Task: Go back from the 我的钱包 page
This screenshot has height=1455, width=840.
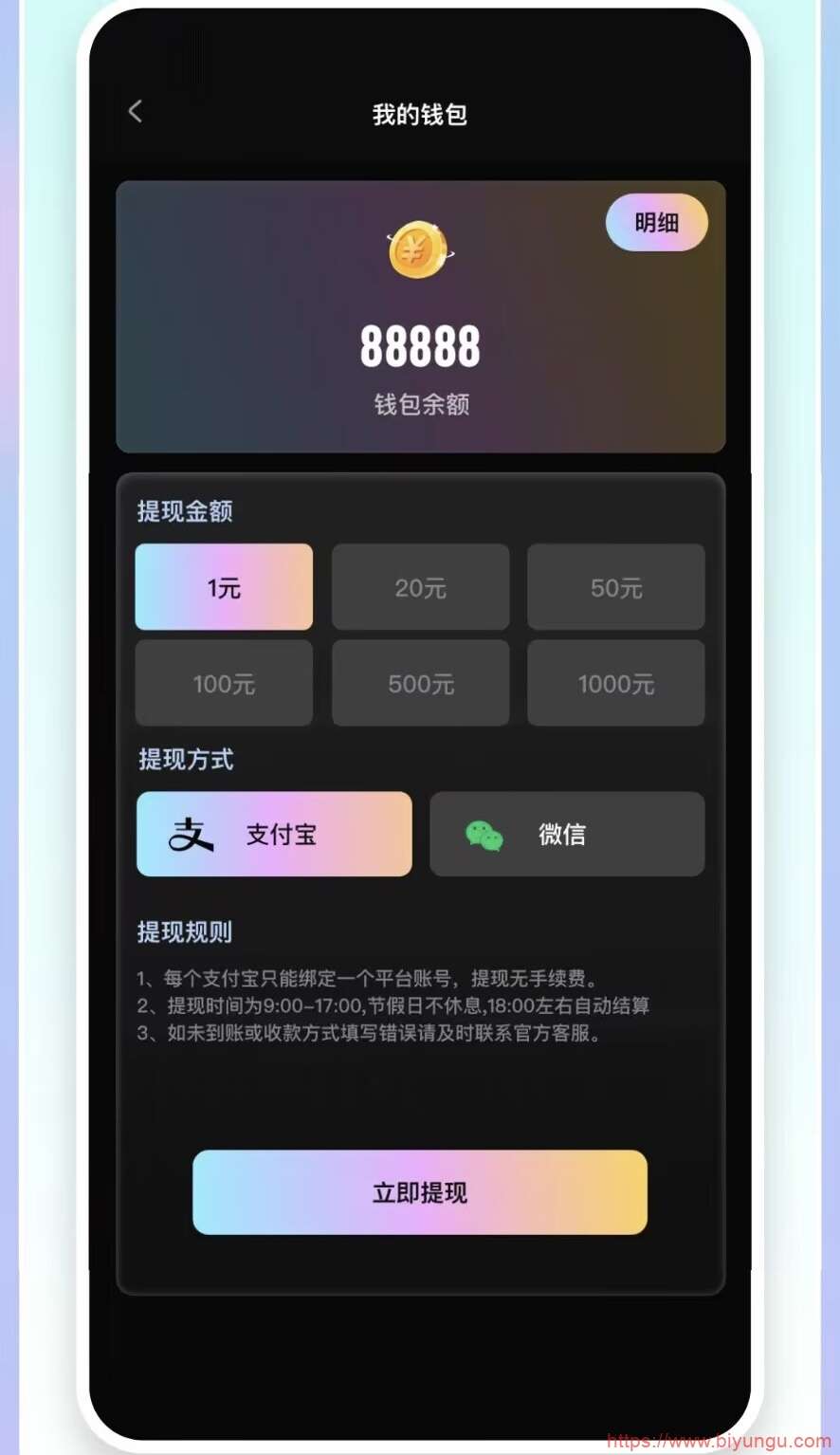Action: (x=136, y=112)
